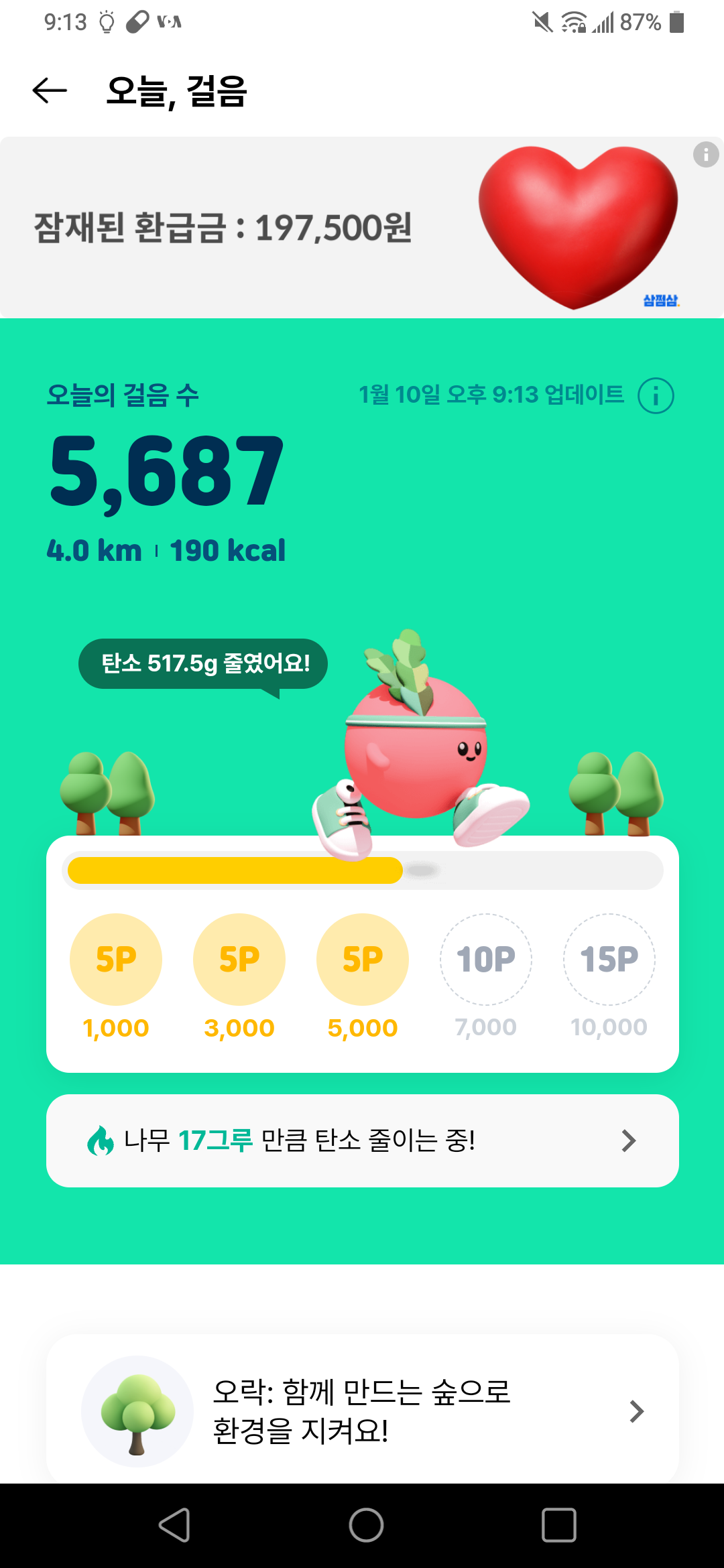Open the step count update info icon

655,395
